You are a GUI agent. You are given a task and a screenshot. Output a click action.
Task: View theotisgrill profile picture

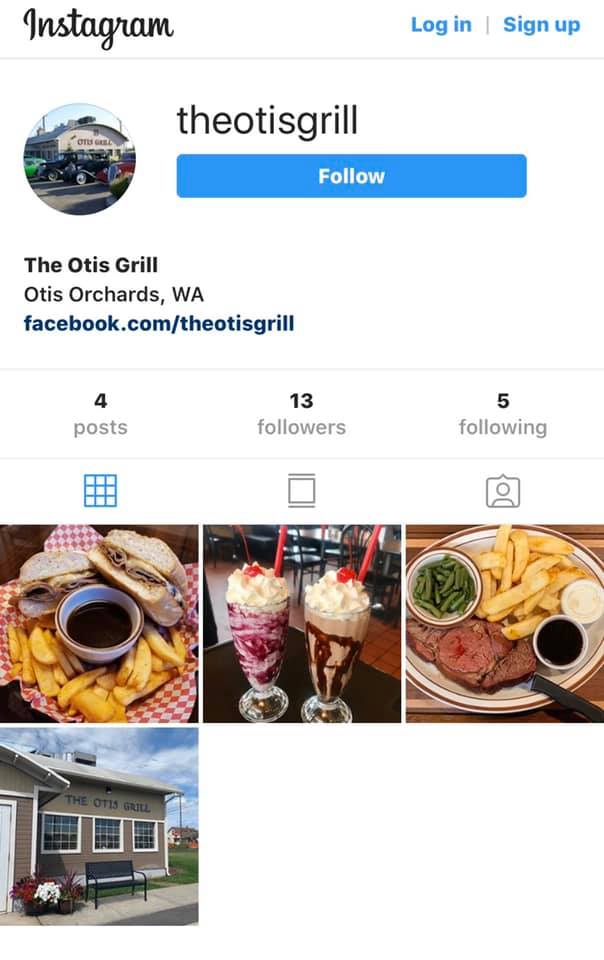point(79,159)
